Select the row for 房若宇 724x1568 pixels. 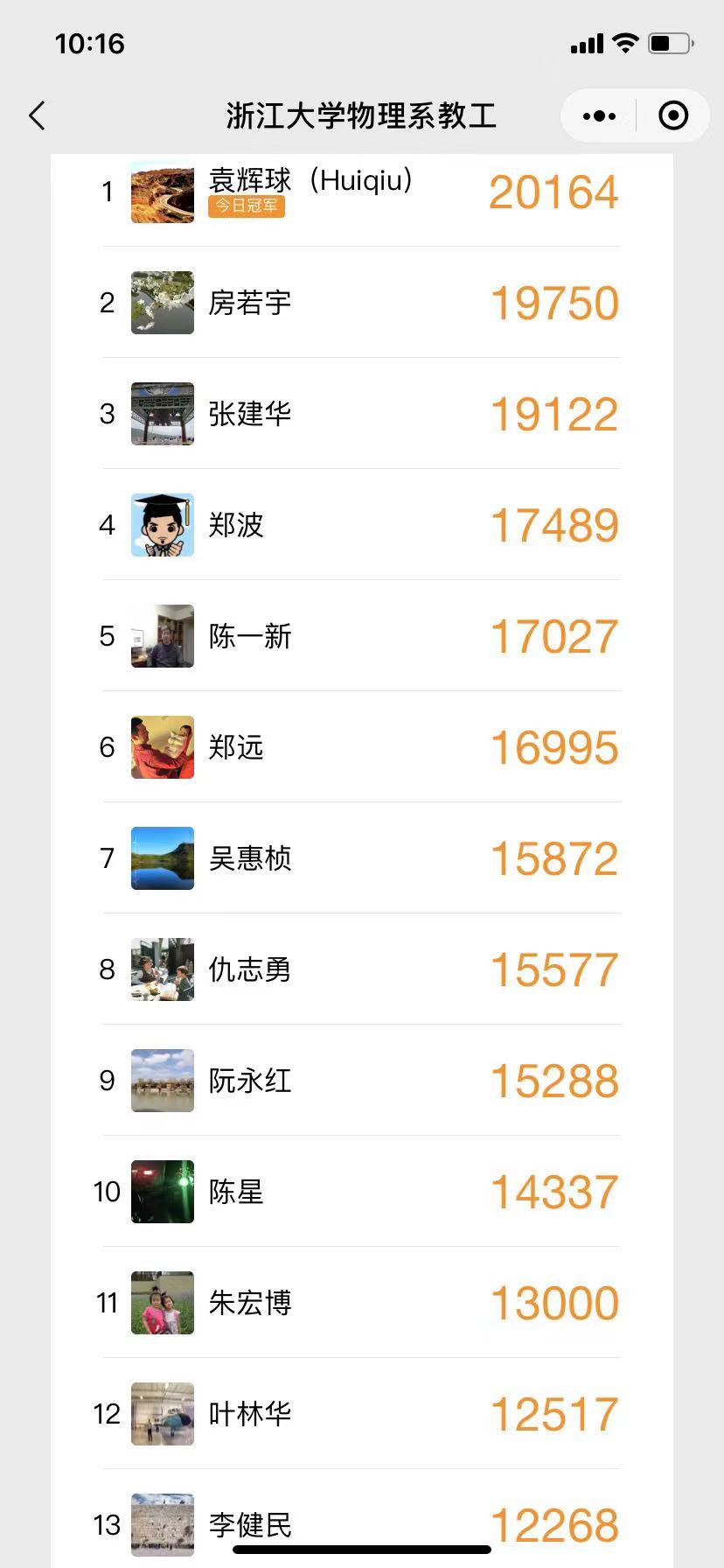[360, 303]
